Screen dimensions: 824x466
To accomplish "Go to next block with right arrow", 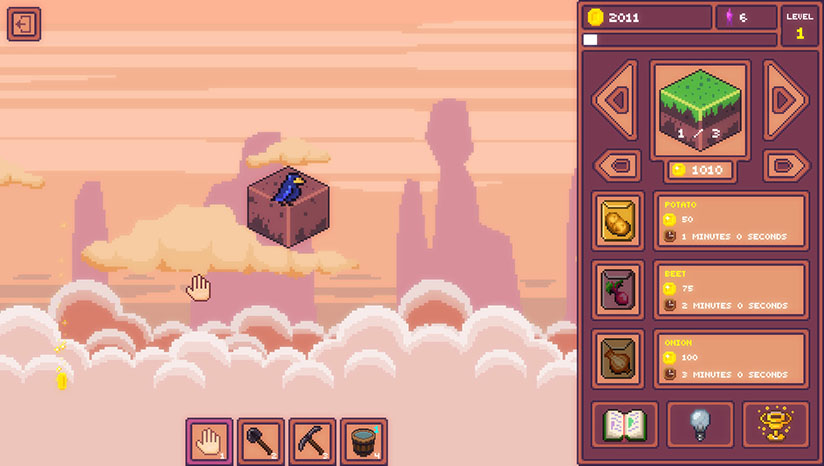I will [x=785, y=99].
